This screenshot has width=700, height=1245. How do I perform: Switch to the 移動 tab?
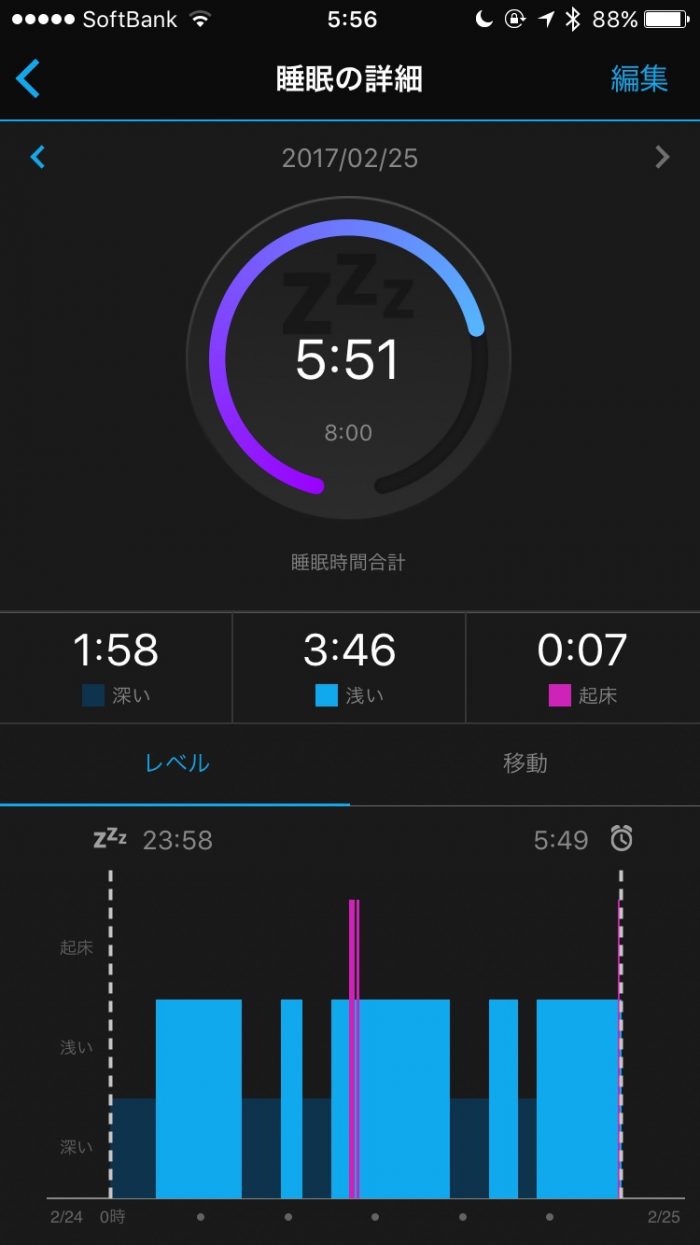point(525,764)
